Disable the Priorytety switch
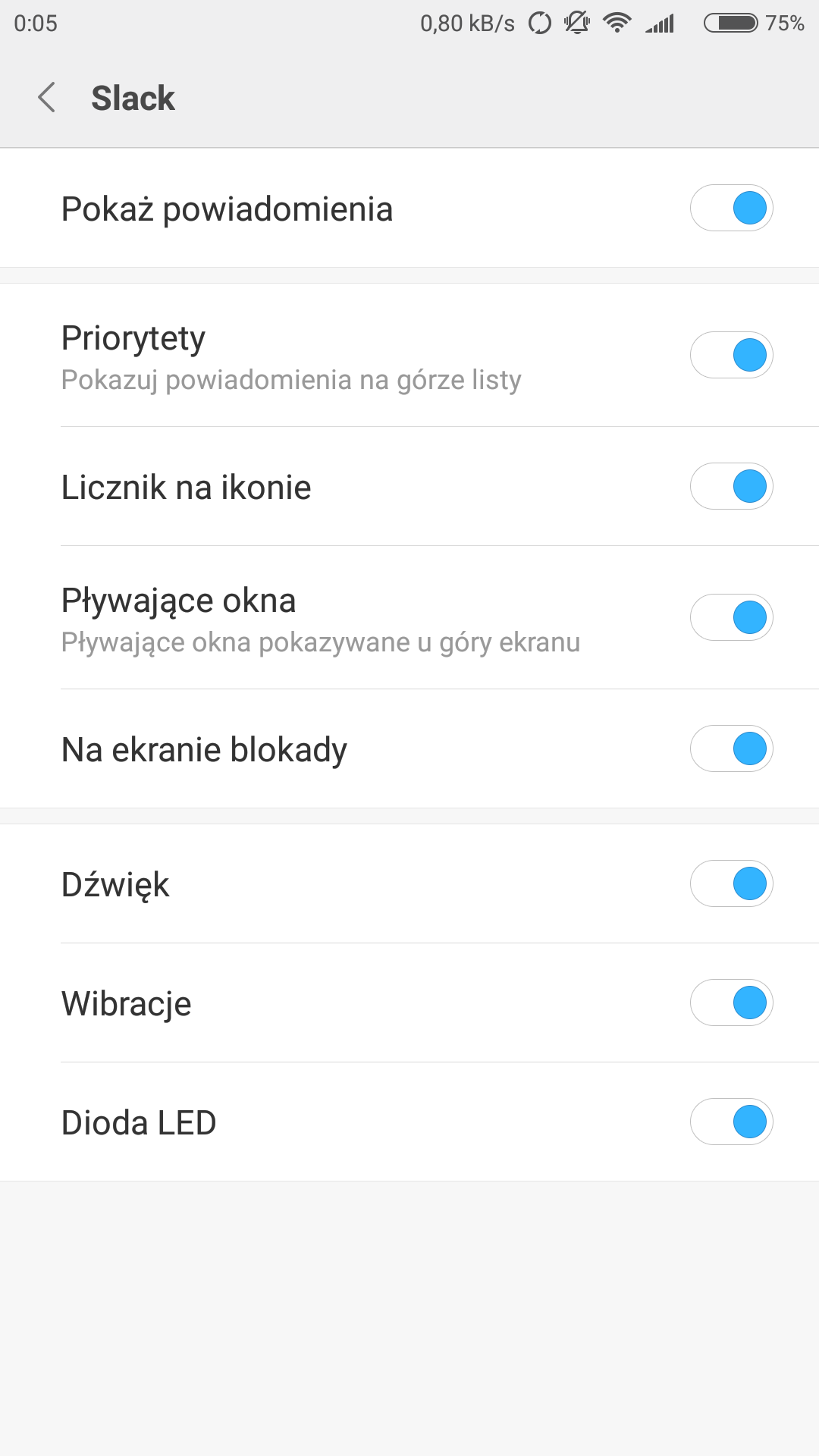 click(731, 355)
